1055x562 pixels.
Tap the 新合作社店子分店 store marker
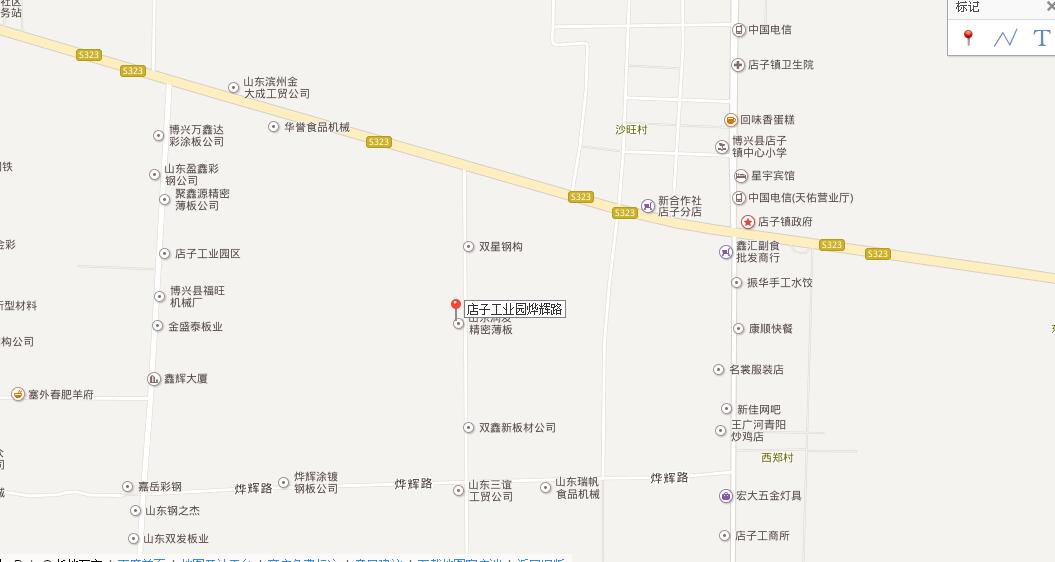pyautogui.click(x=648, y=206)
